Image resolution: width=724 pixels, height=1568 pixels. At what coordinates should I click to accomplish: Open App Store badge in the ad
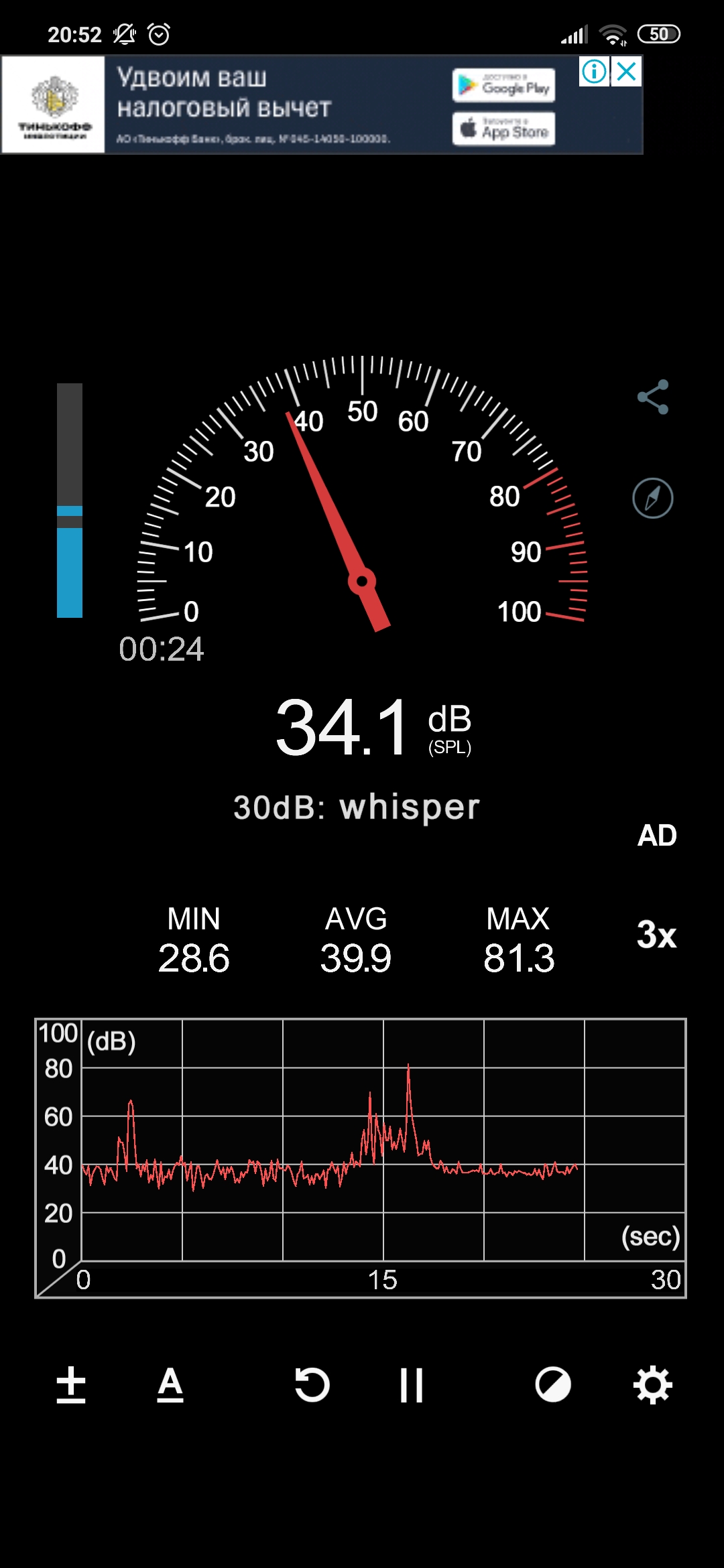pyautogui.click(x=503, y=129)
